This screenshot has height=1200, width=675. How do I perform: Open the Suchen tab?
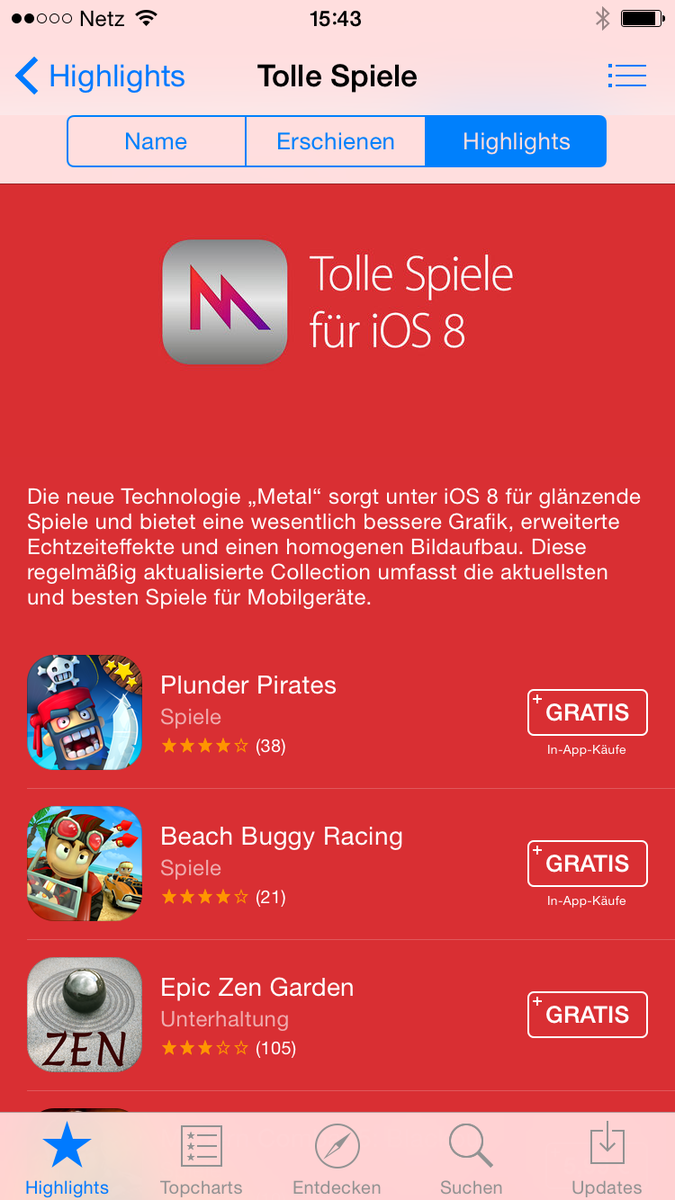pos(471,1158)
